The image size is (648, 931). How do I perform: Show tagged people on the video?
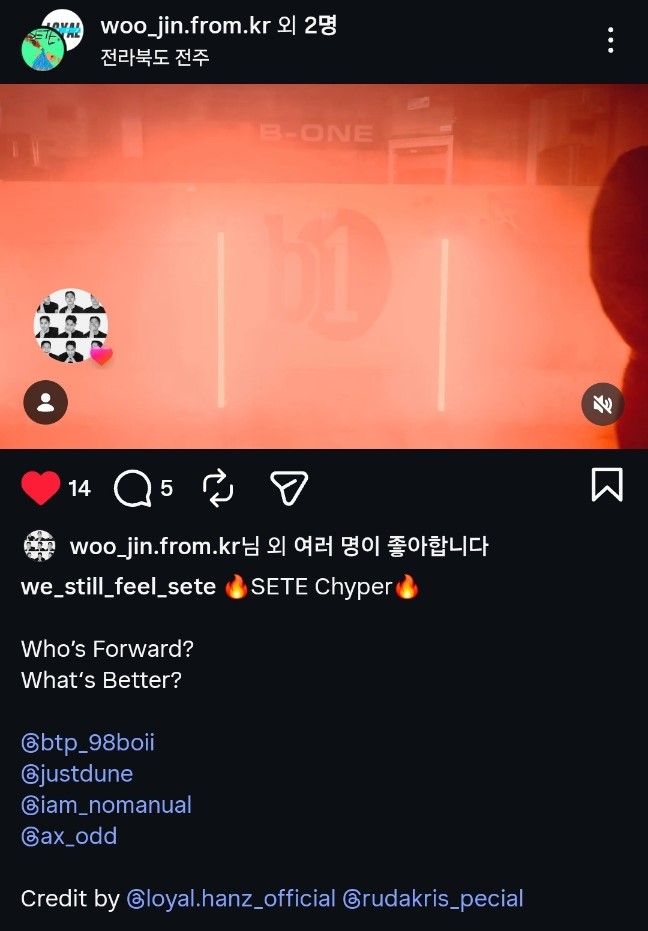tap(46, 402)
